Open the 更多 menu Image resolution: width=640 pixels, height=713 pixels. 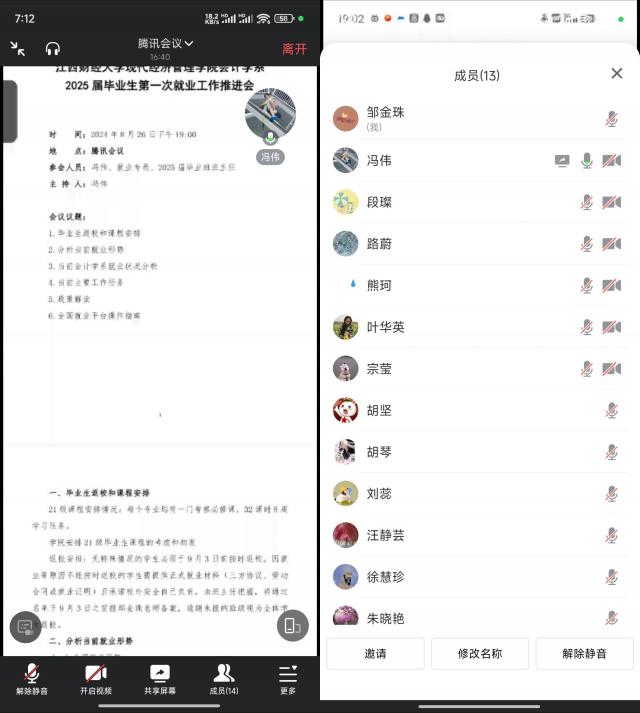tap(288, 678)
